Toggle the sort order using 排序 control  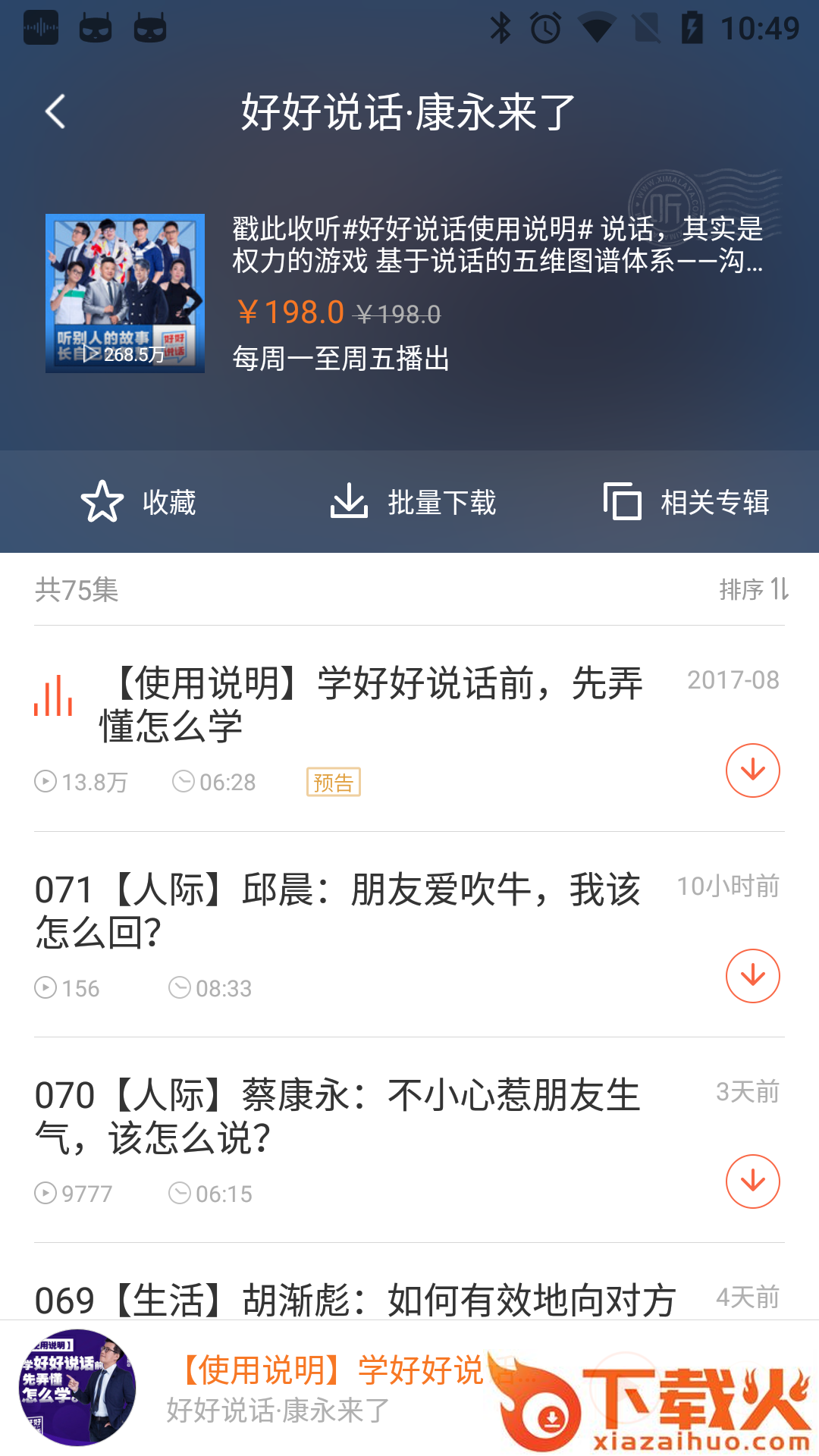[x=751, y=589]
